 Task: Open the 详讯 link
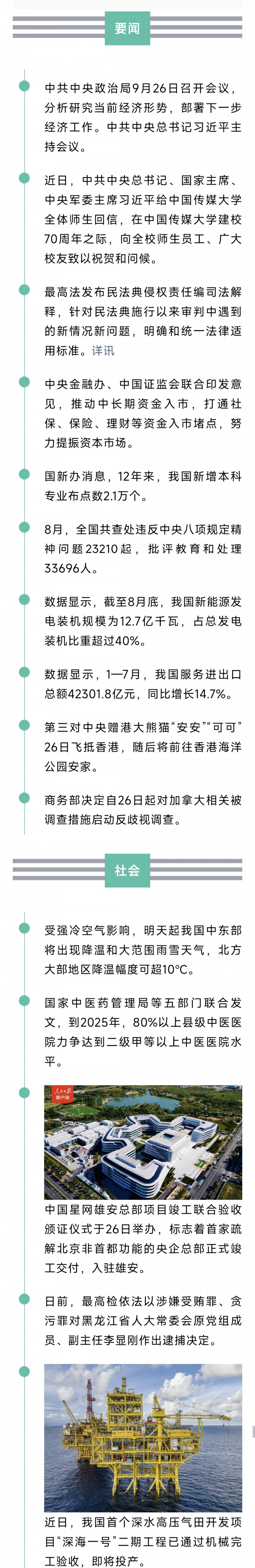pos(103,351)
